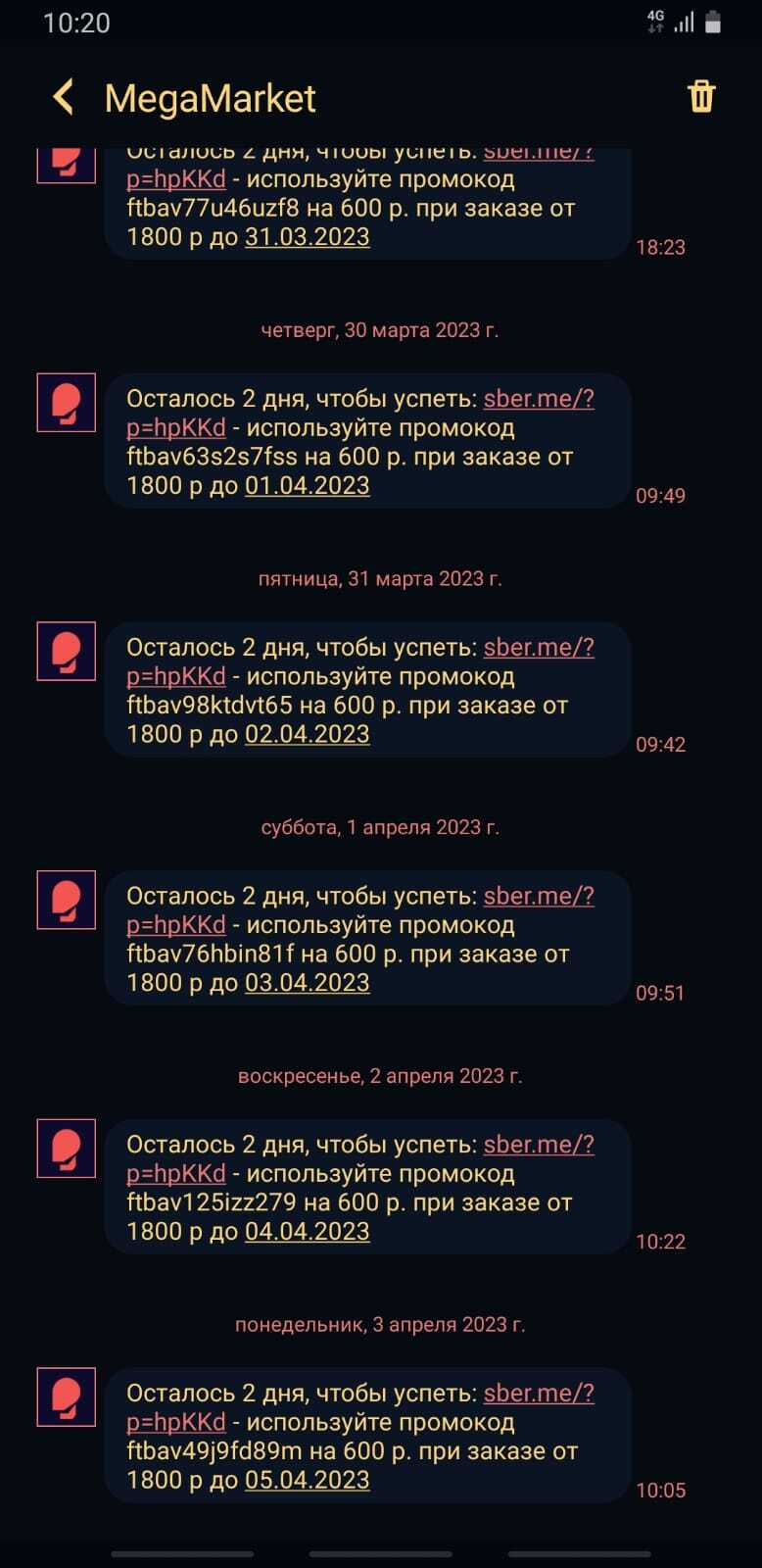Viewport: 762px width, 1568px height.
Task: Open the sber.me link in the 2 апреля message
Action: tap(539, 1145)
